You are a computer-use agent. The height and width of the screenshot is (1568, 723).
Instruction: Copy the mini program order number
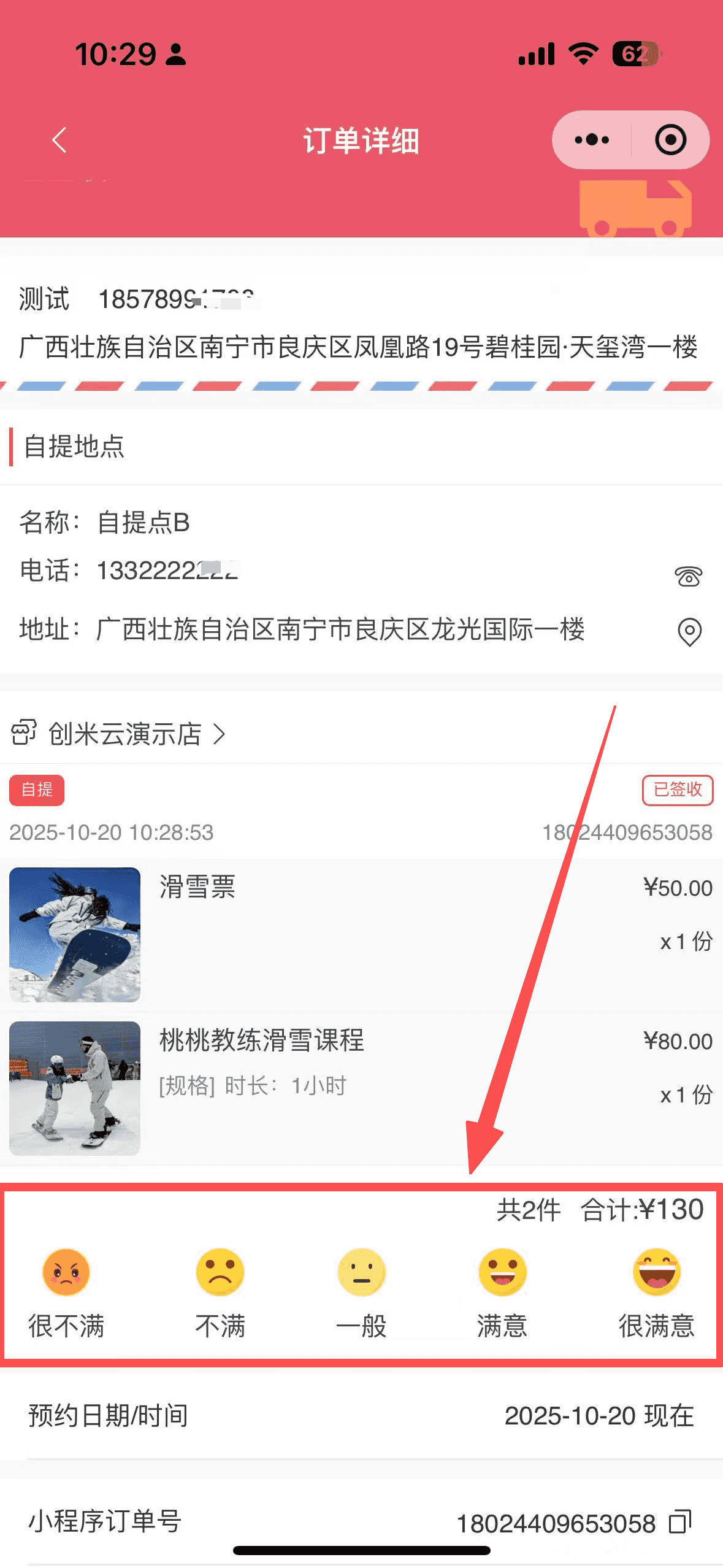679,1522
